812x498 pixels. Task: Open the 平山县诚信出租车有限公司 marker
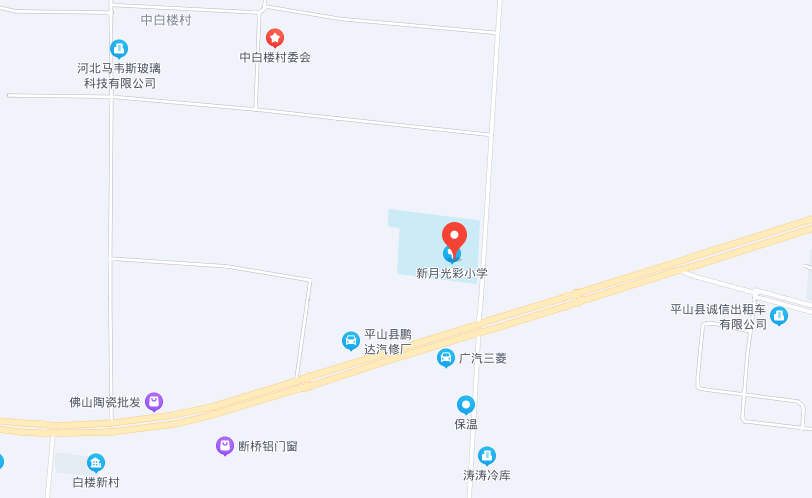coord(779,316)
